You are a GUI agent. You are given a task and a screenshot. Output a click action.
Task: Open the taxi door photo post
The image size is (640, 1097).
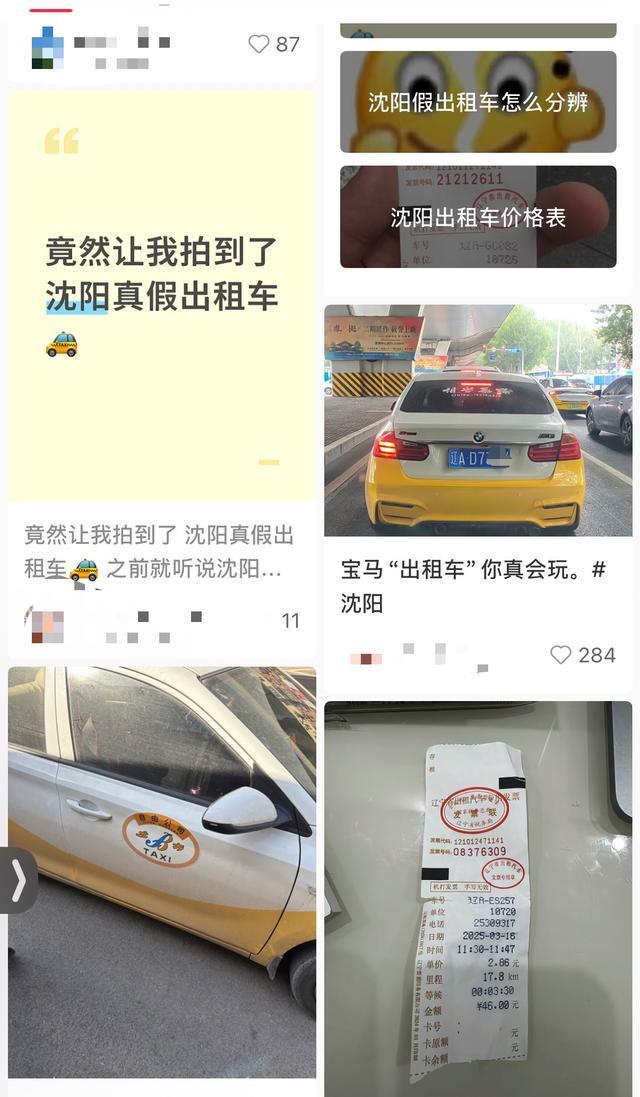(162, 872)
